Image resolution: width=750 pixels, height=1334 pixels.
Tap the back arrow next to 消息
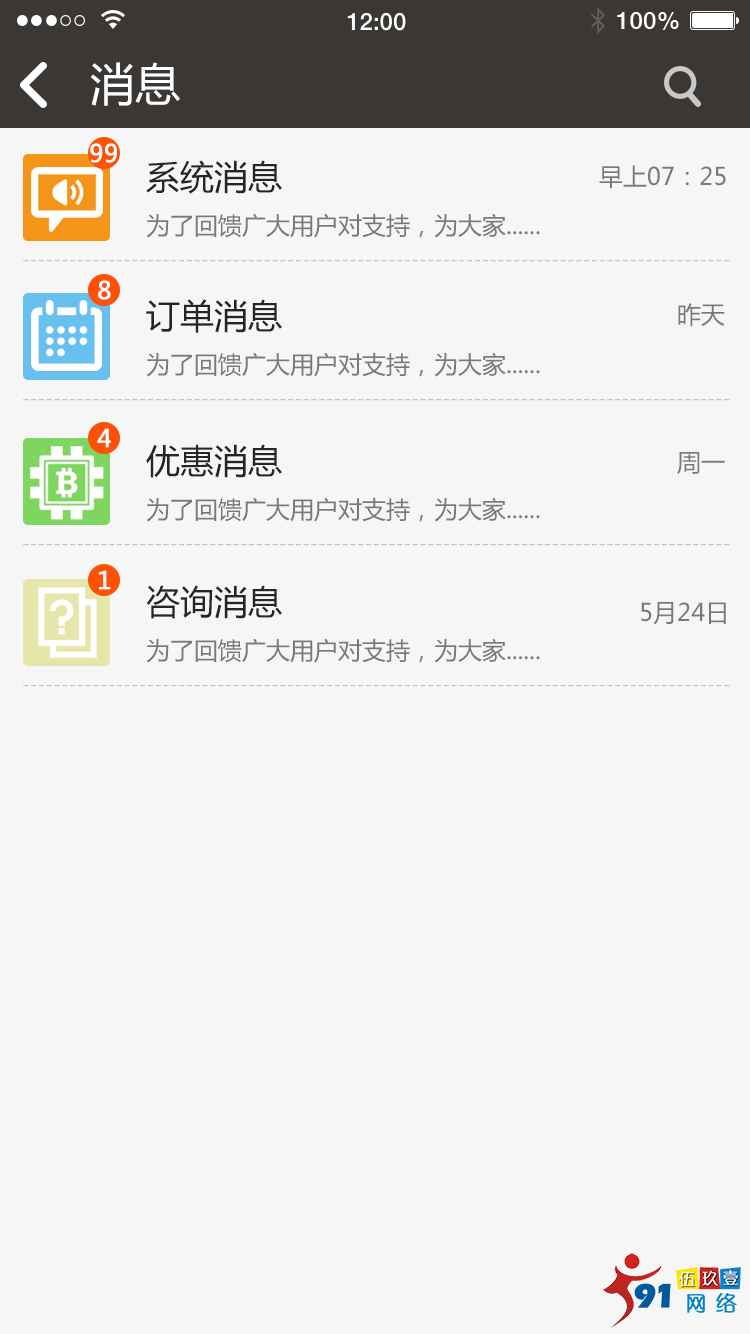point(33,86)
